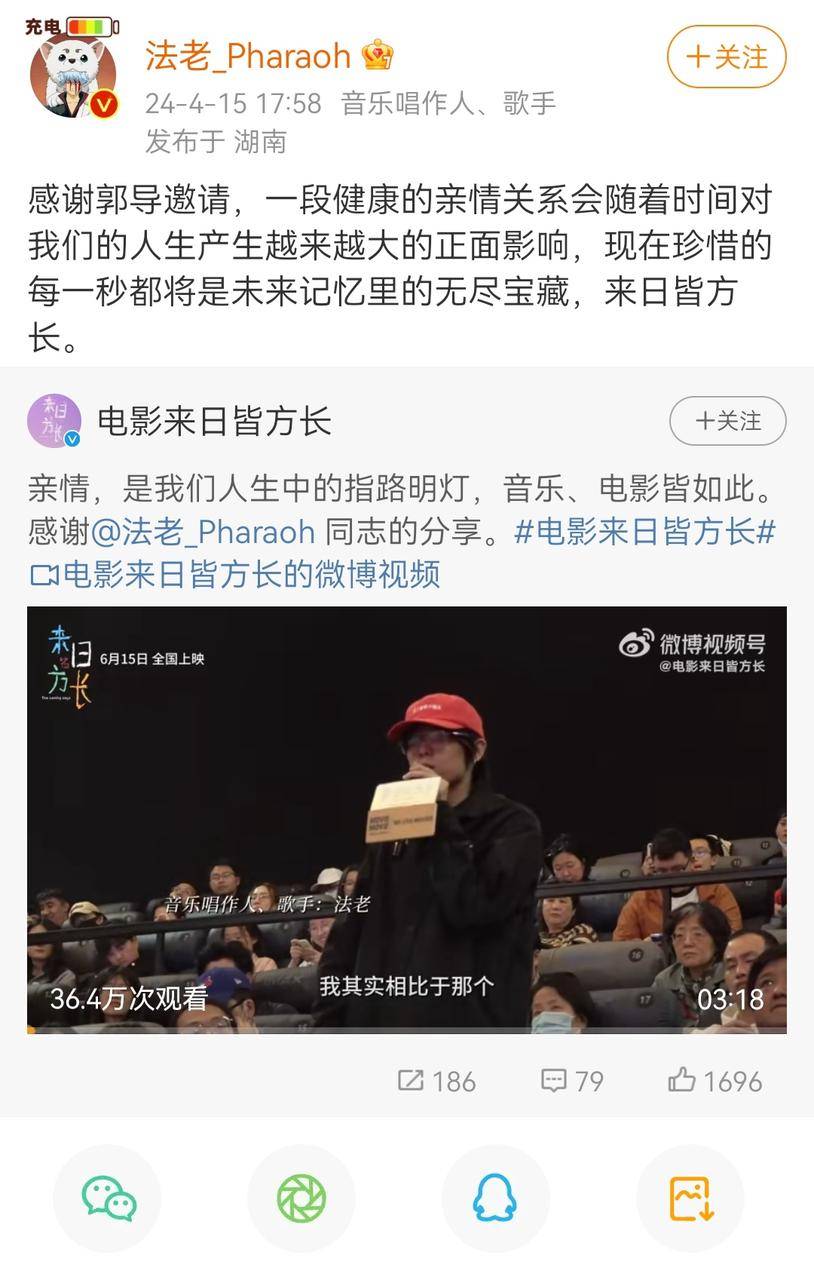Play the video with the red-cap speaker
Screen dimensions: 814x1280
[406, 819]
